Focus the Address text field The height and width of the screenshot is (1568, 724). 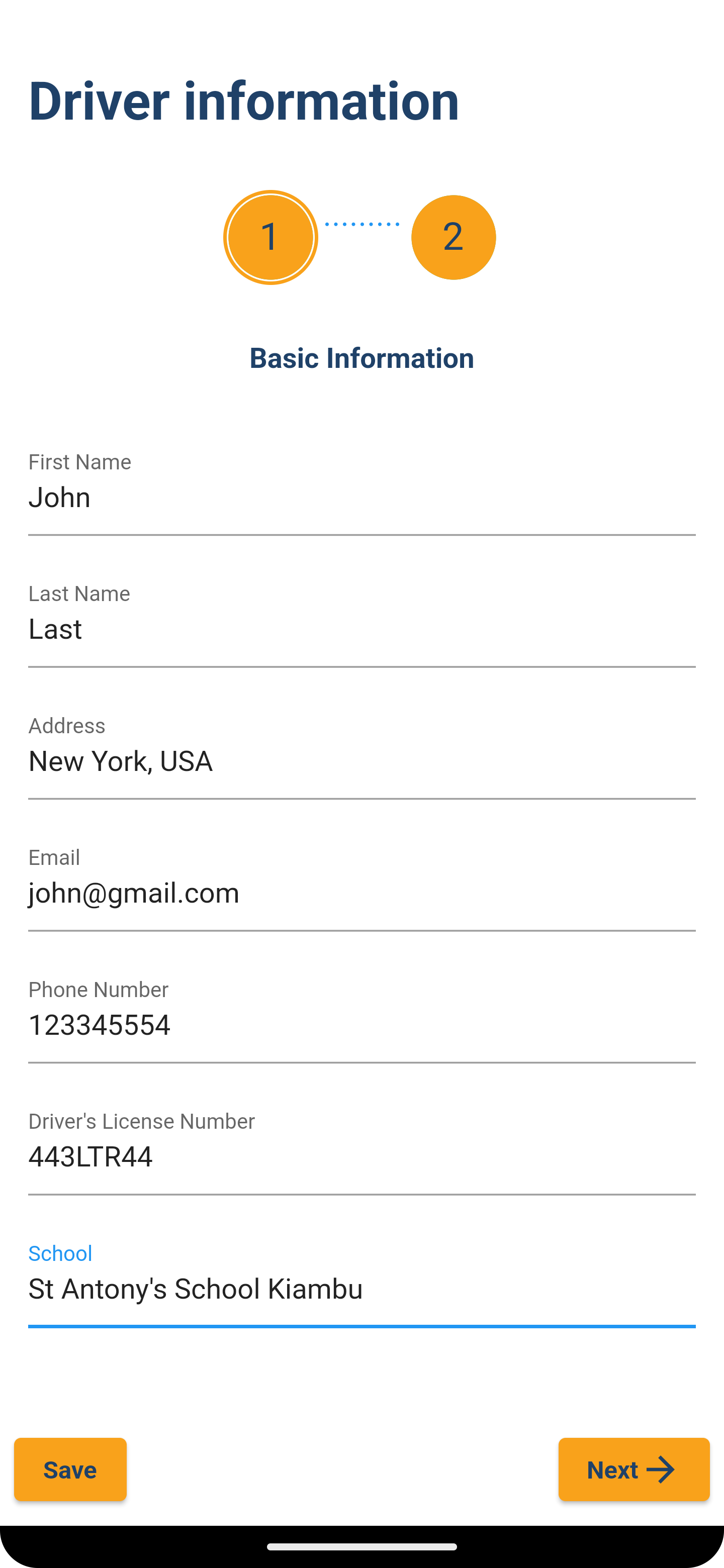coord(361,761)
